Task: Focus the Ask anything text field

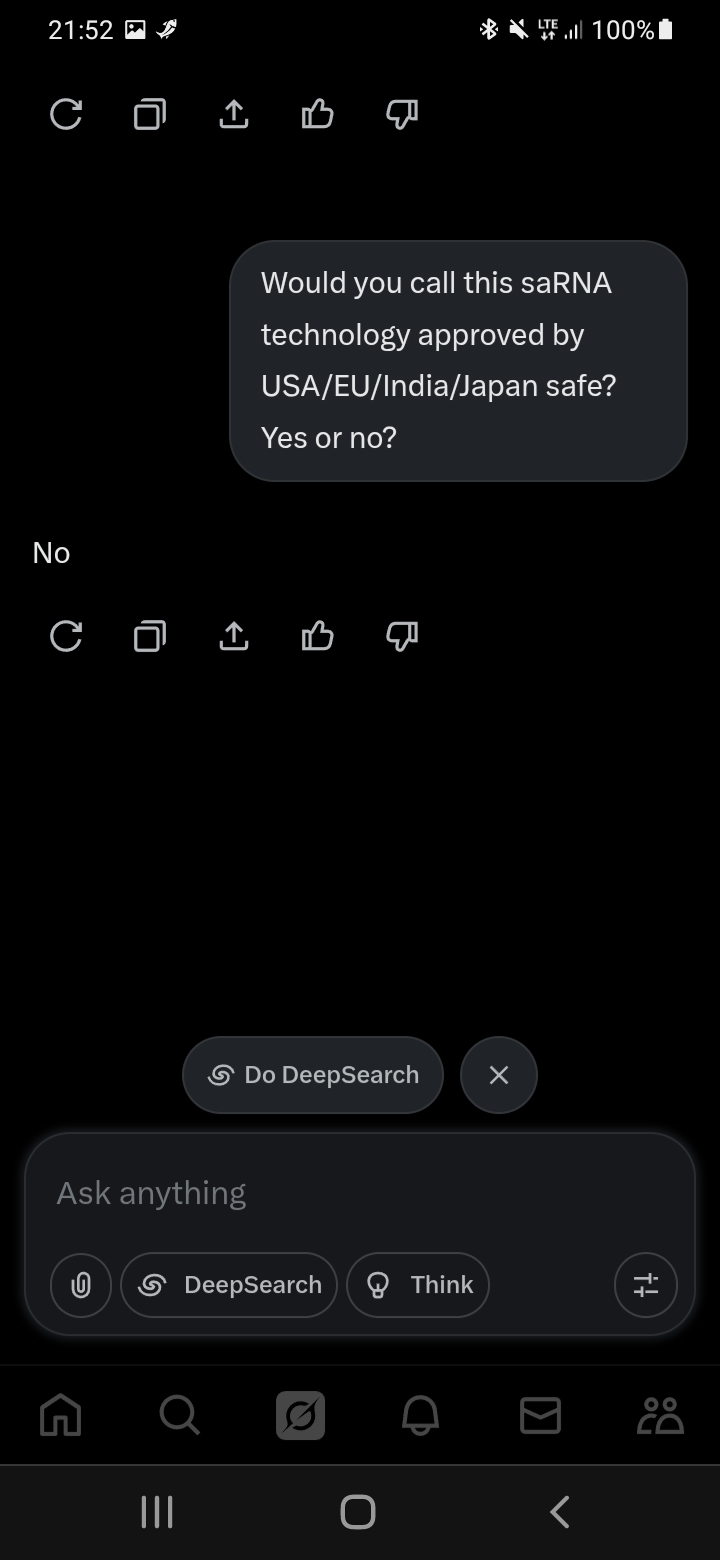Action: (x=360, y=1192)
